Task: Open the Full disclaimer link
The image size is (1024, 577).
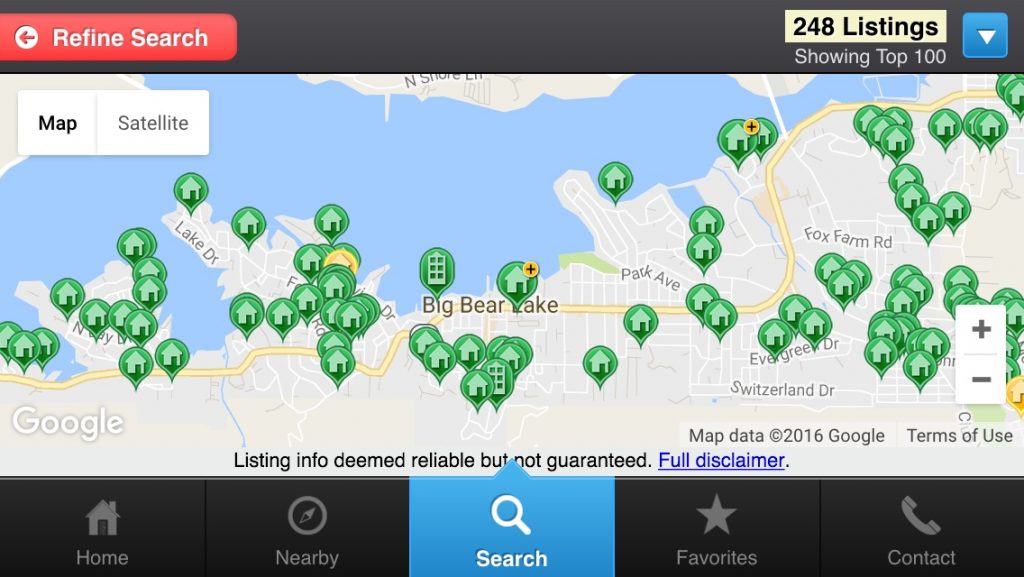Action: click(721, 460)
